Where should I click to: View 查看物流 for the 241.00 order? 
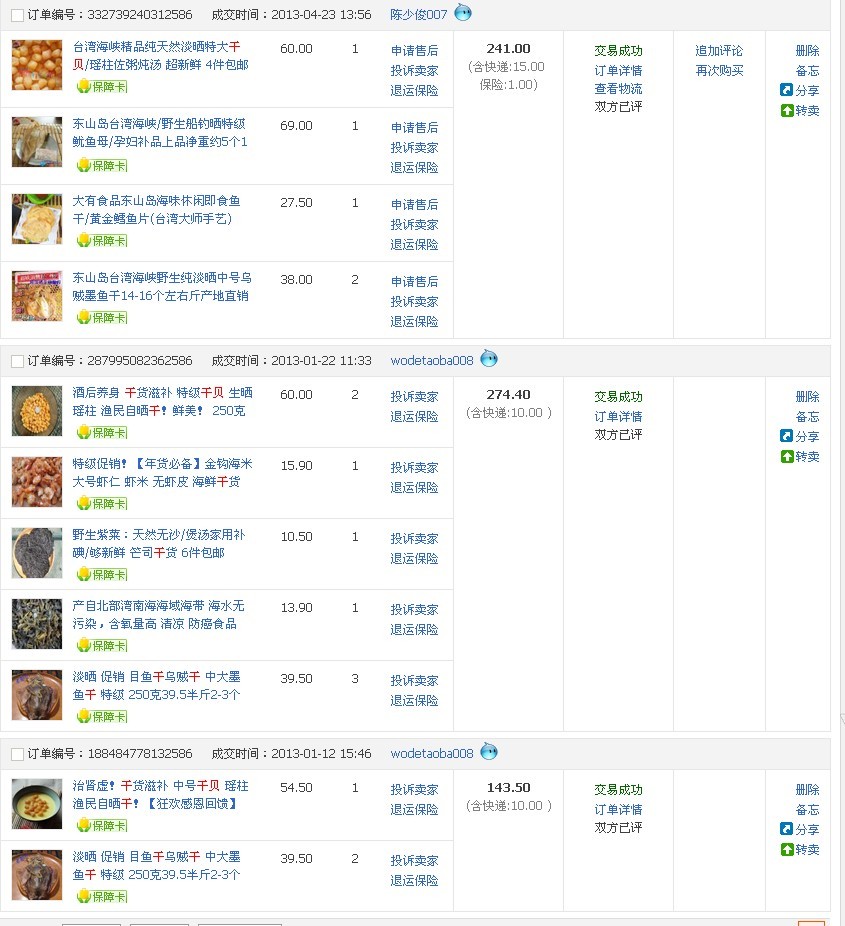tap(618, 89)
